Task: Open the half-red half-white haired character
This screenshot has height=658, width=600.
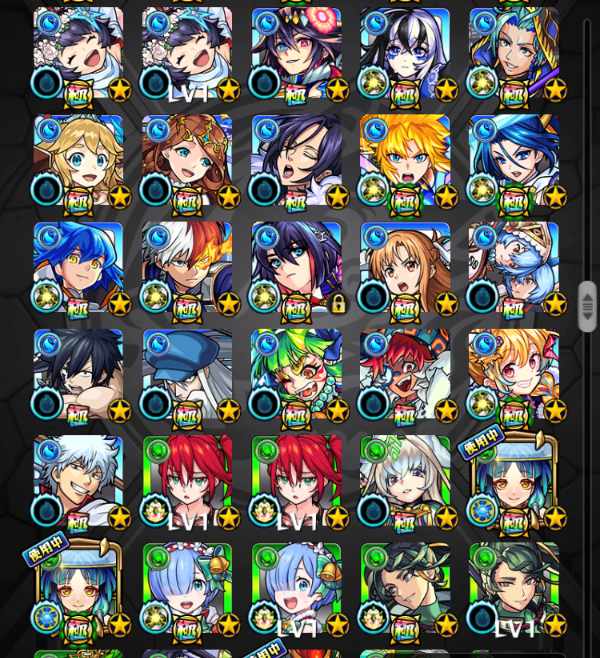Action: pyautogui.click(x=187, y=268)
